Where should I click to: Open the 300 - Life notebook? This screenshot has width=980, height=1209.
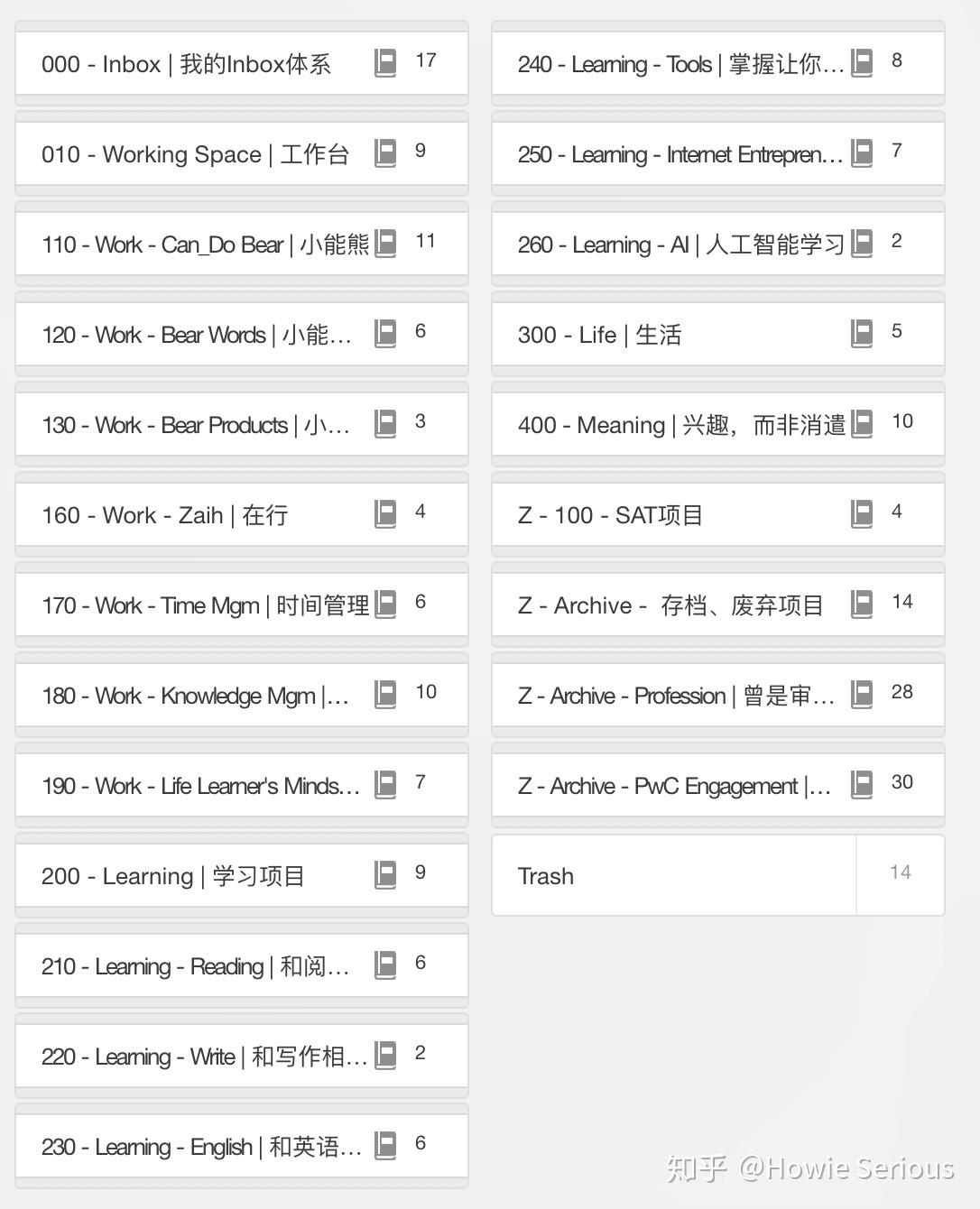[600, 335]
